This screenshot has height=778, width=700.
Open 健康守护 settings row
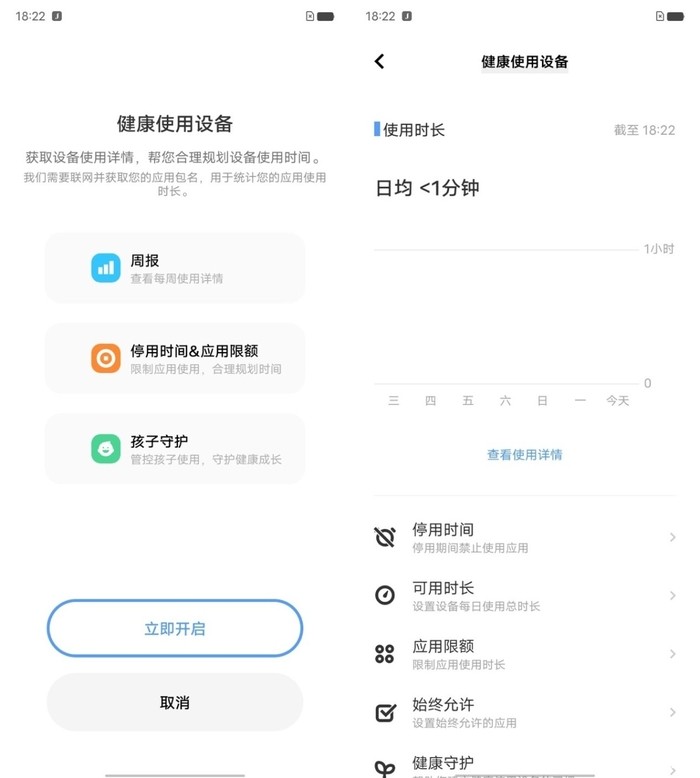524,764
